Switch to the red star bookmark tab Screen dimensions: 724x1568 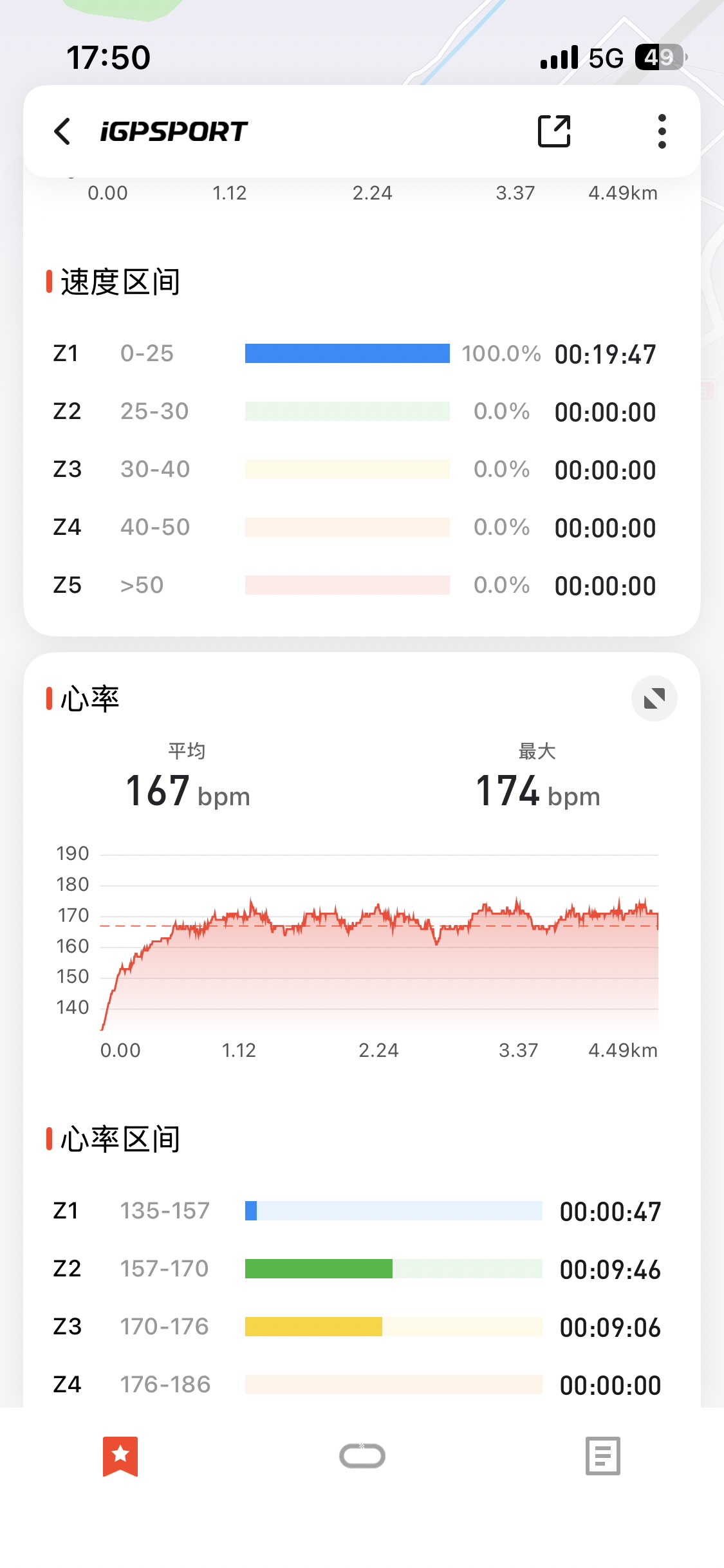pyautogui.click(x=120, y=1456)
